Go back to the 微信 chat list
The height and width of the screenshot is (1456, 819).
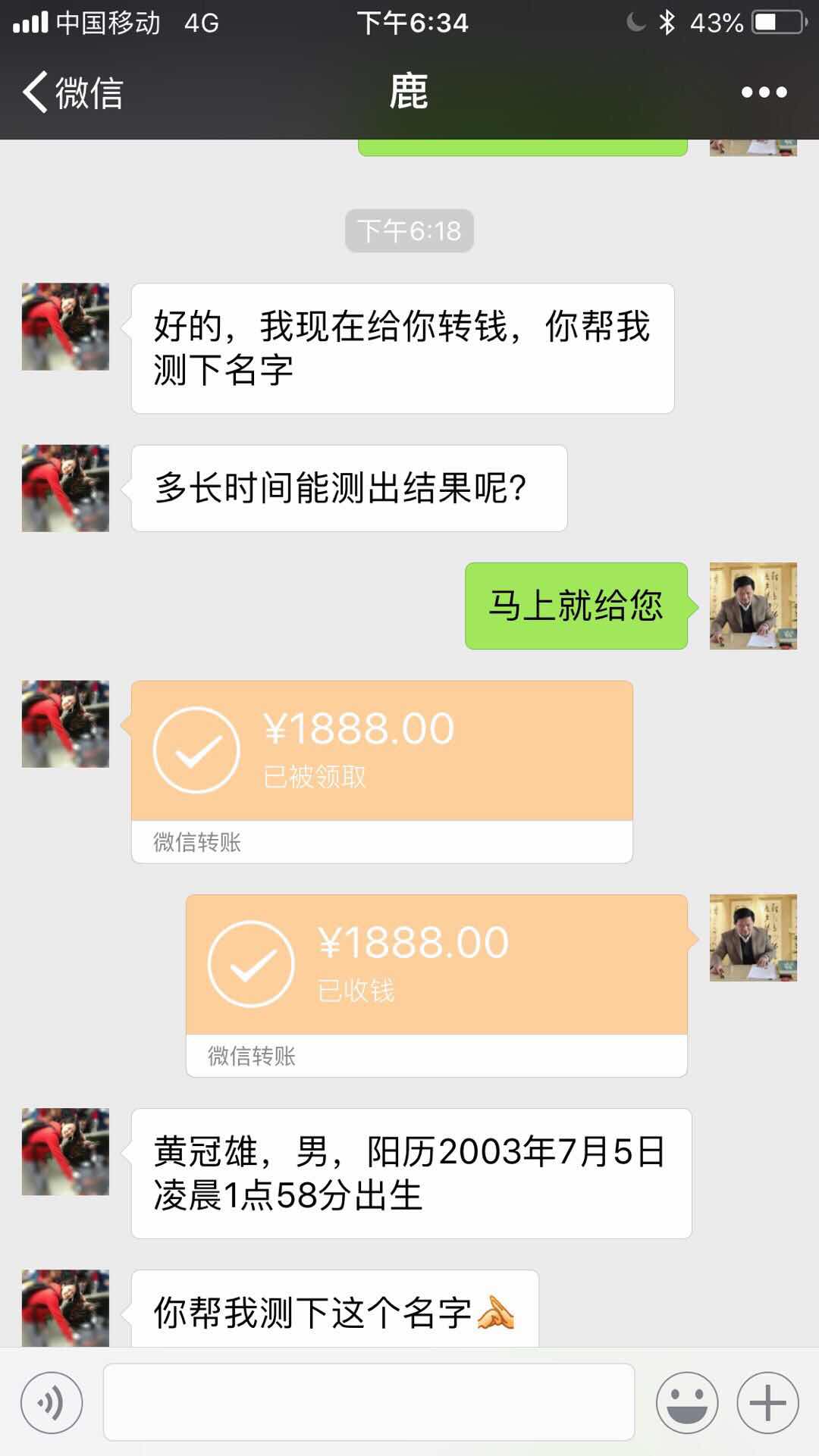[72, 92]
